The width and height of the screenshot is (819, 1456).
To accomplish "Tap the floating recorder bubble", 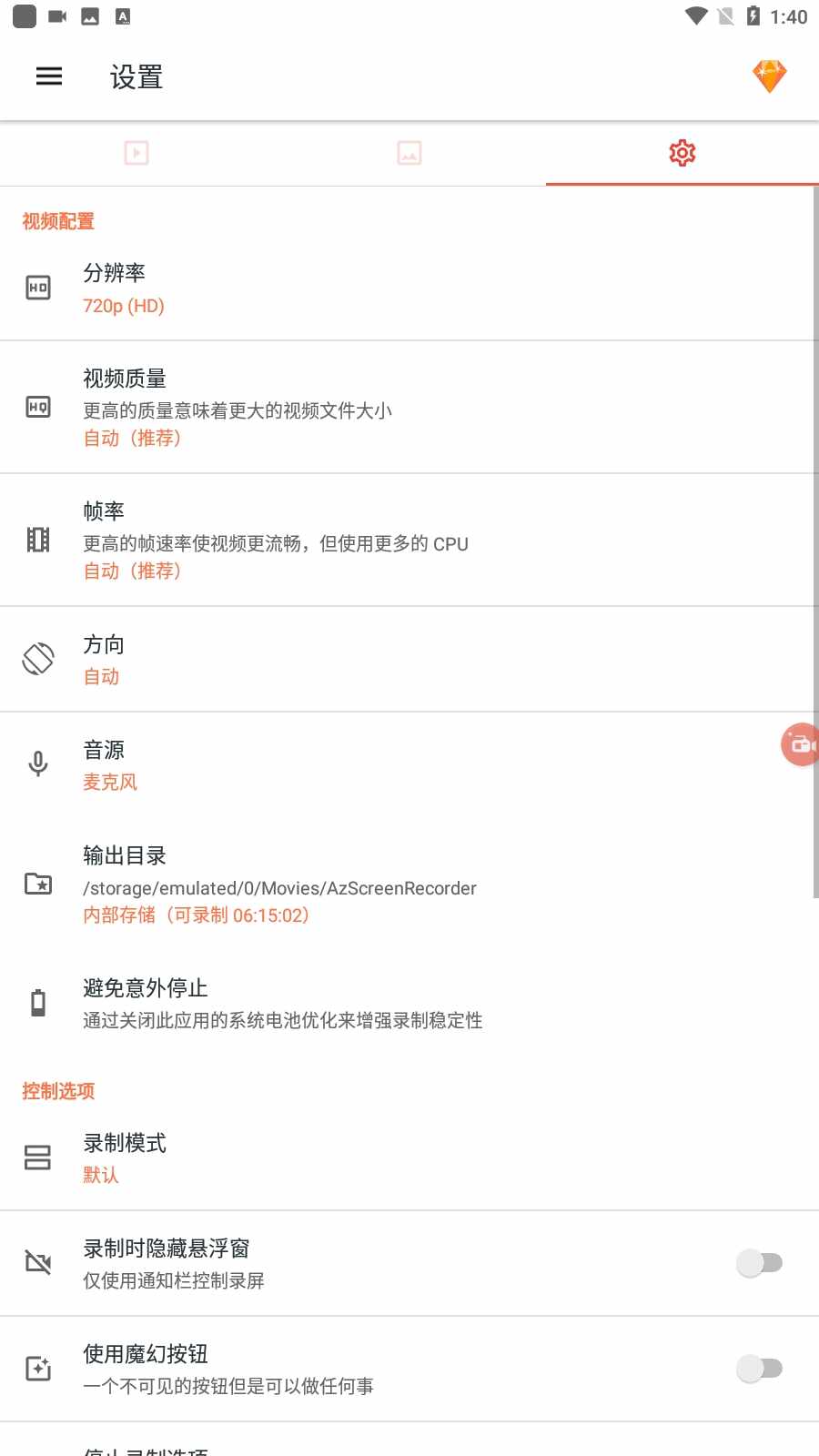I will (x=800, y=744).
